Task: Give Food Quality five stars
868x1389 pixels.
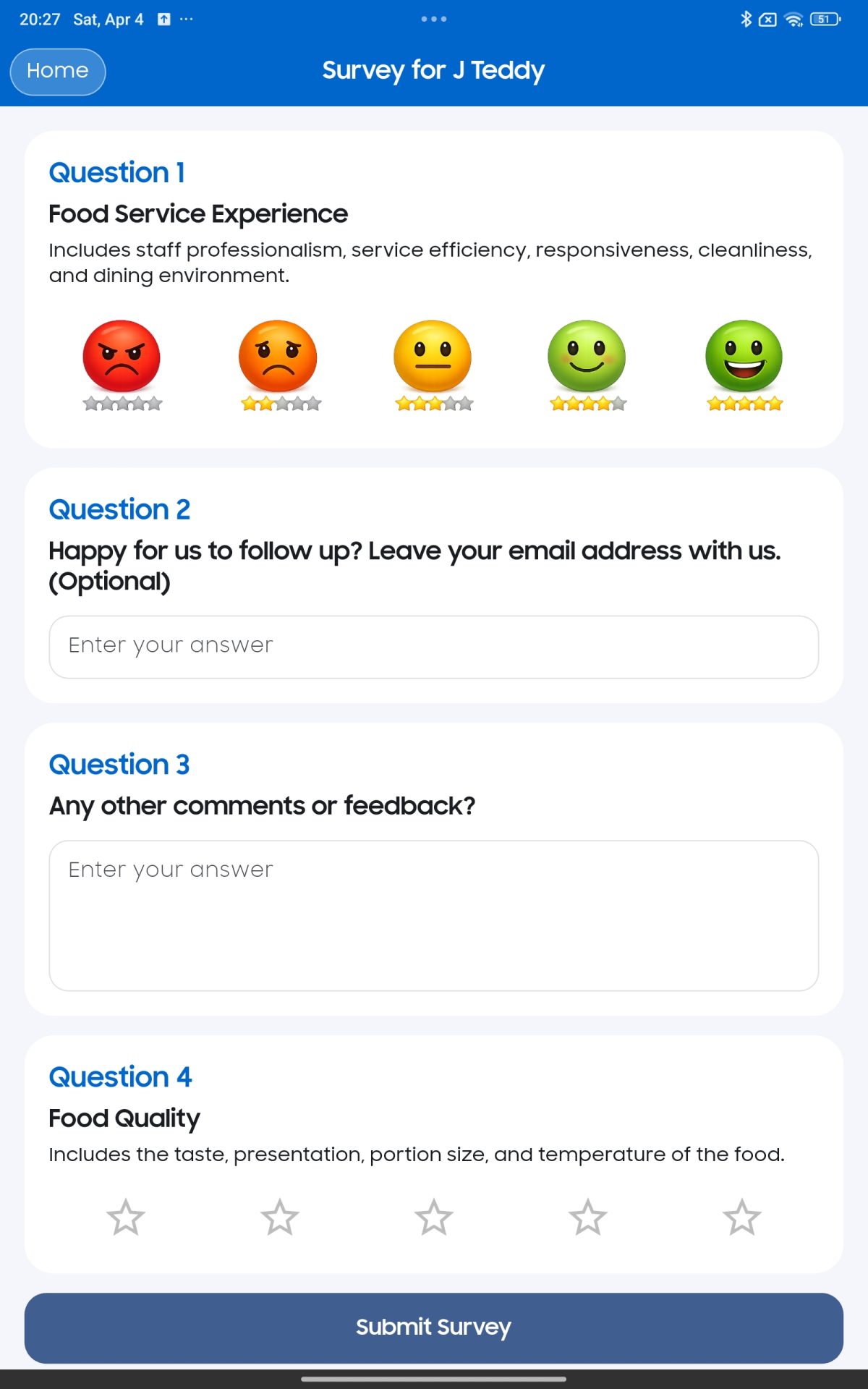Action: pos(742,1218)
